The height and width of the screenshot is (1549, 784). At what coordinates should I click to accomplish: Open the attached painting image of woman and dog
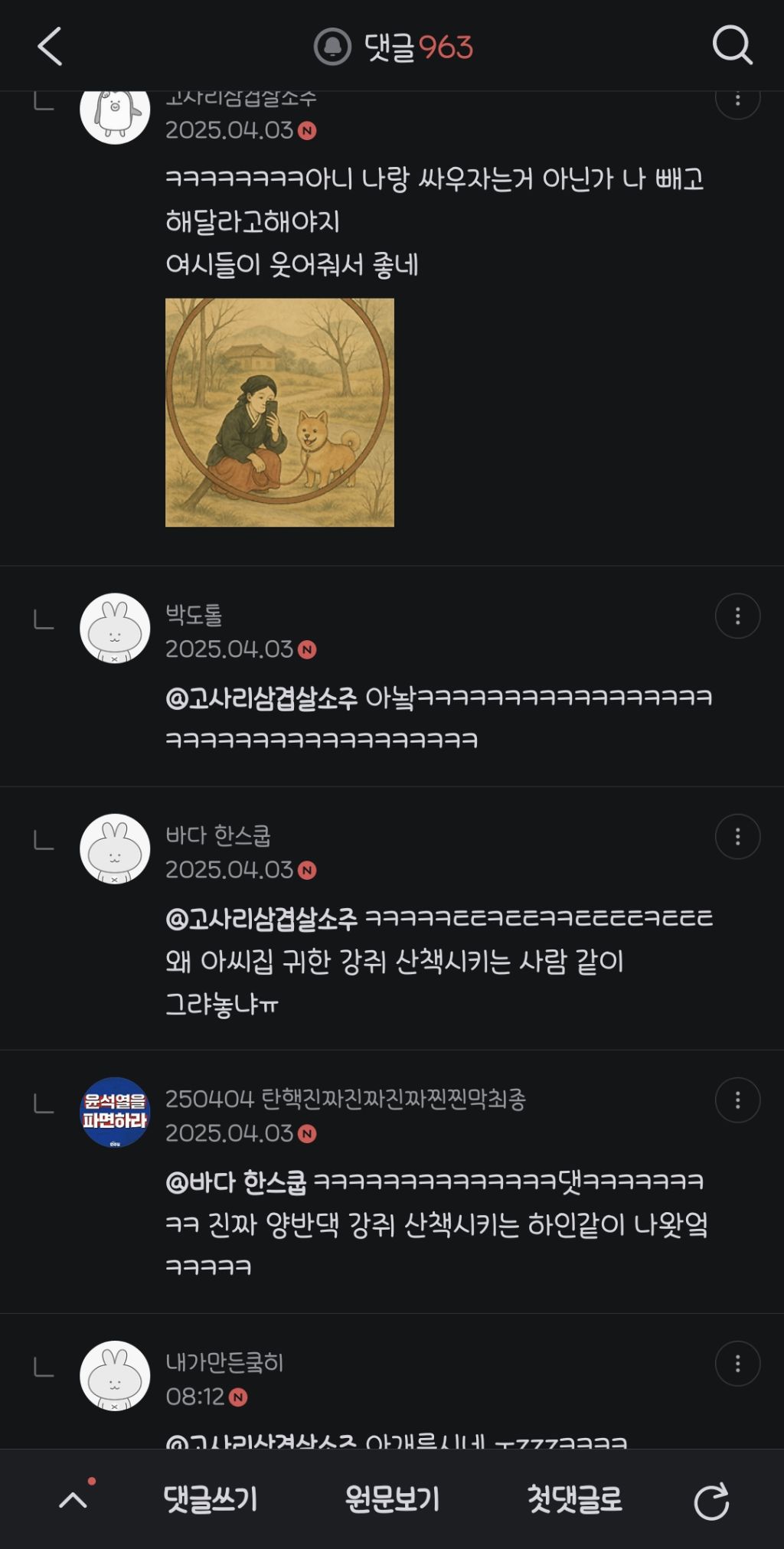tap(279, 413)
